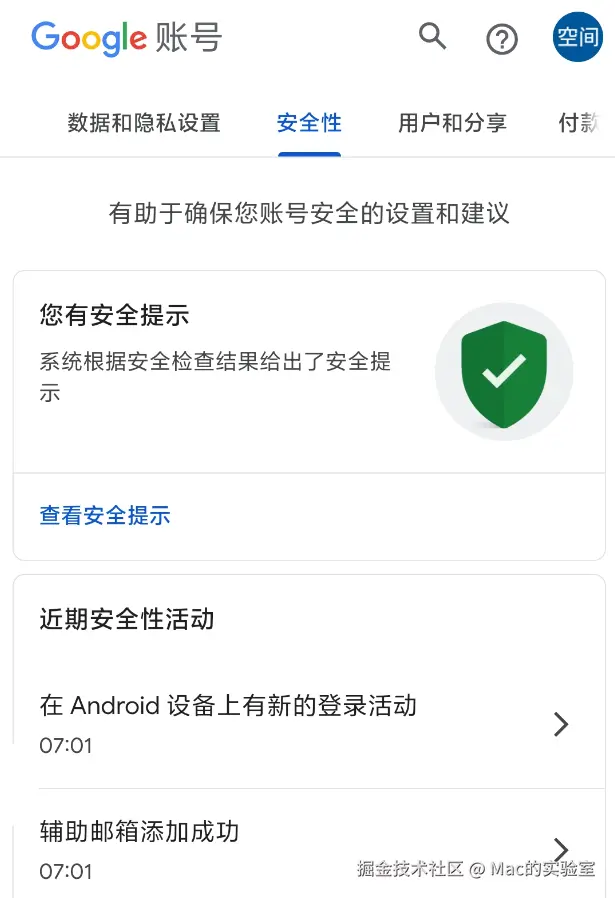Switch to the 数据和隐私设置 tab
This screenshot has height=898, width=615.
144,123
